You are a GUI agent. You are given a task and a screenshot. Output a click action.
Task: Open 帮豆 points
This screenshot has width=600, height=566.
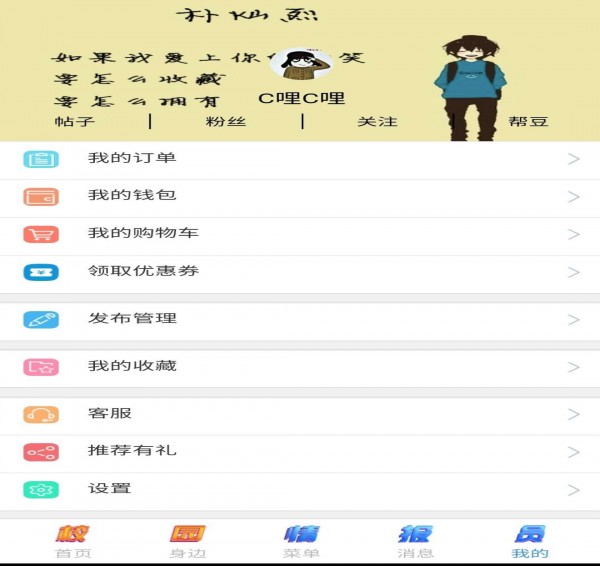coord(528,121)
